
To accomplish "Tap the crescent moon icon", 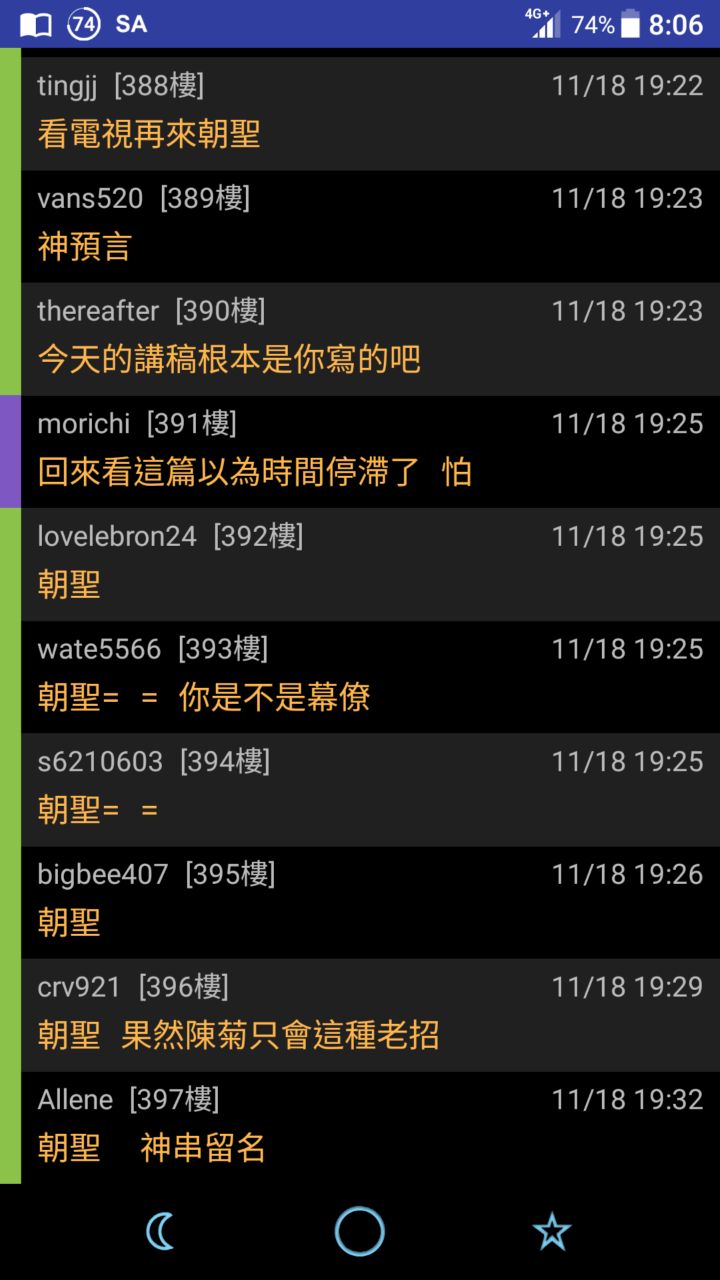I will pyautogui.click(x=160, y=1231).
